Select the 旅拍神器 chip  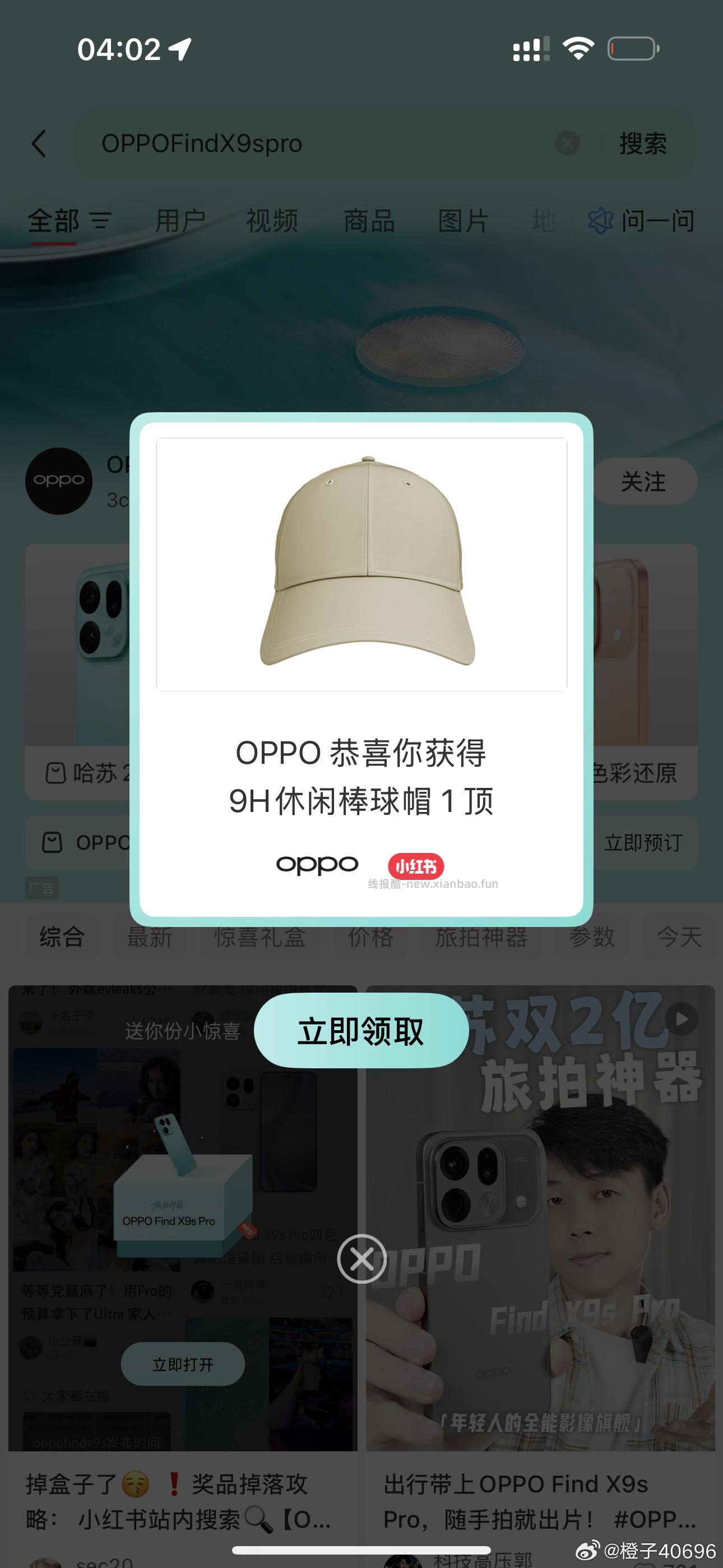(481, 936)
